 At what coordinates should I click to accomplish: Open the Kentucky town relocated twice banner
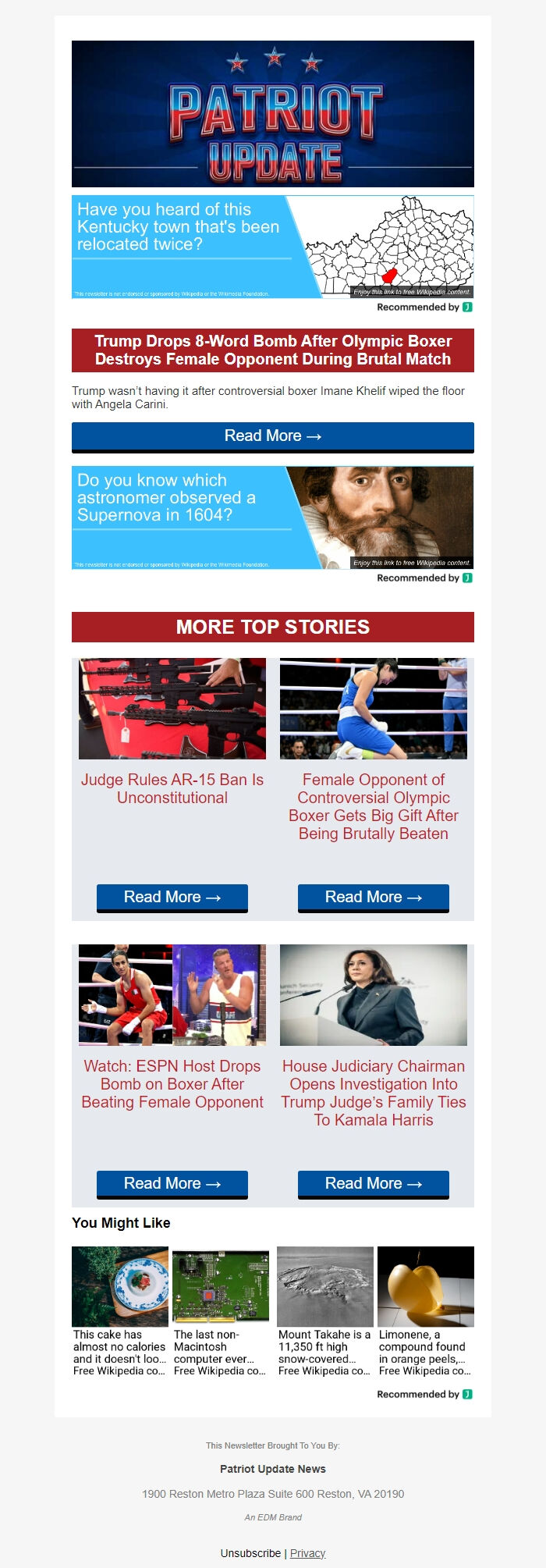pos(272,247)
